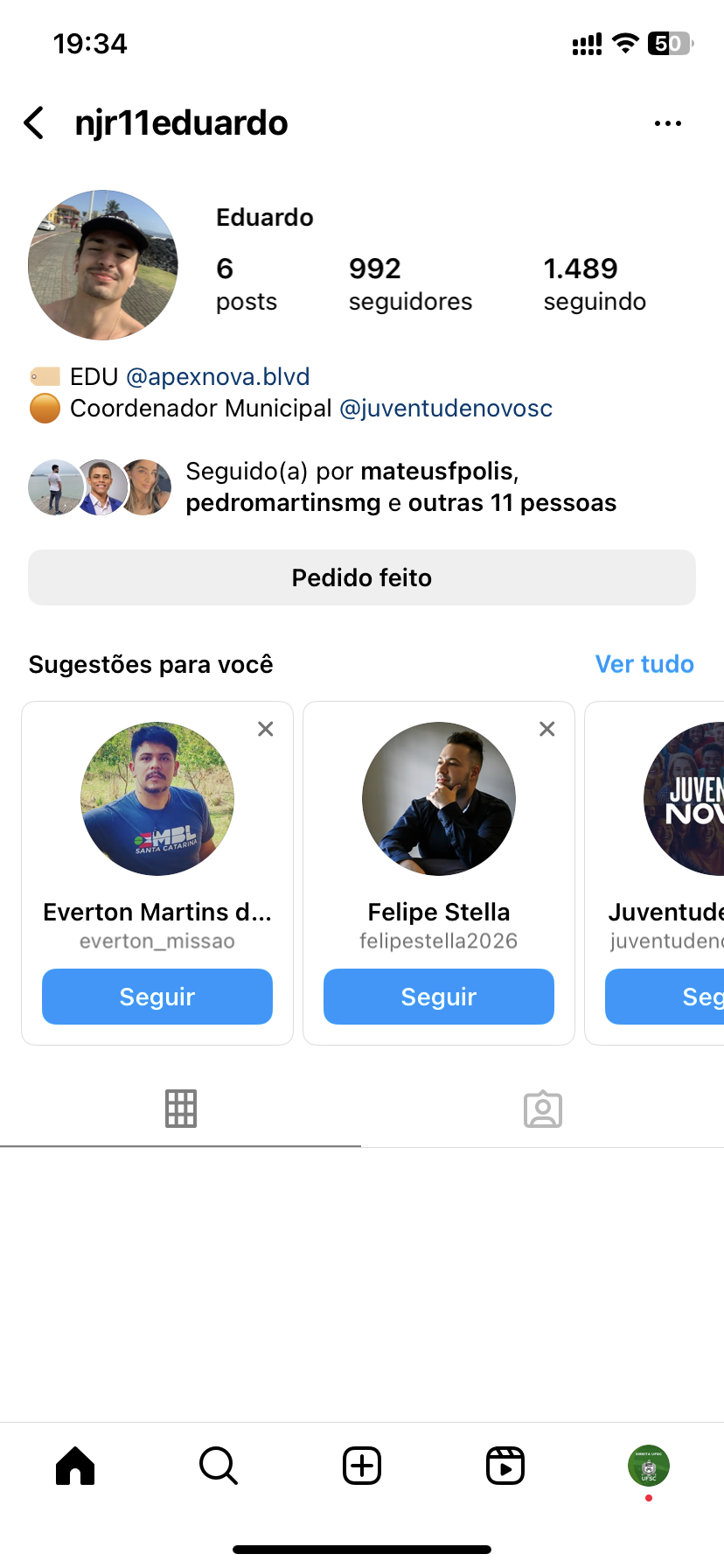Dismiss the Felipe Stella suggestion
724x1568 pixels.
[x=547, y=729]
